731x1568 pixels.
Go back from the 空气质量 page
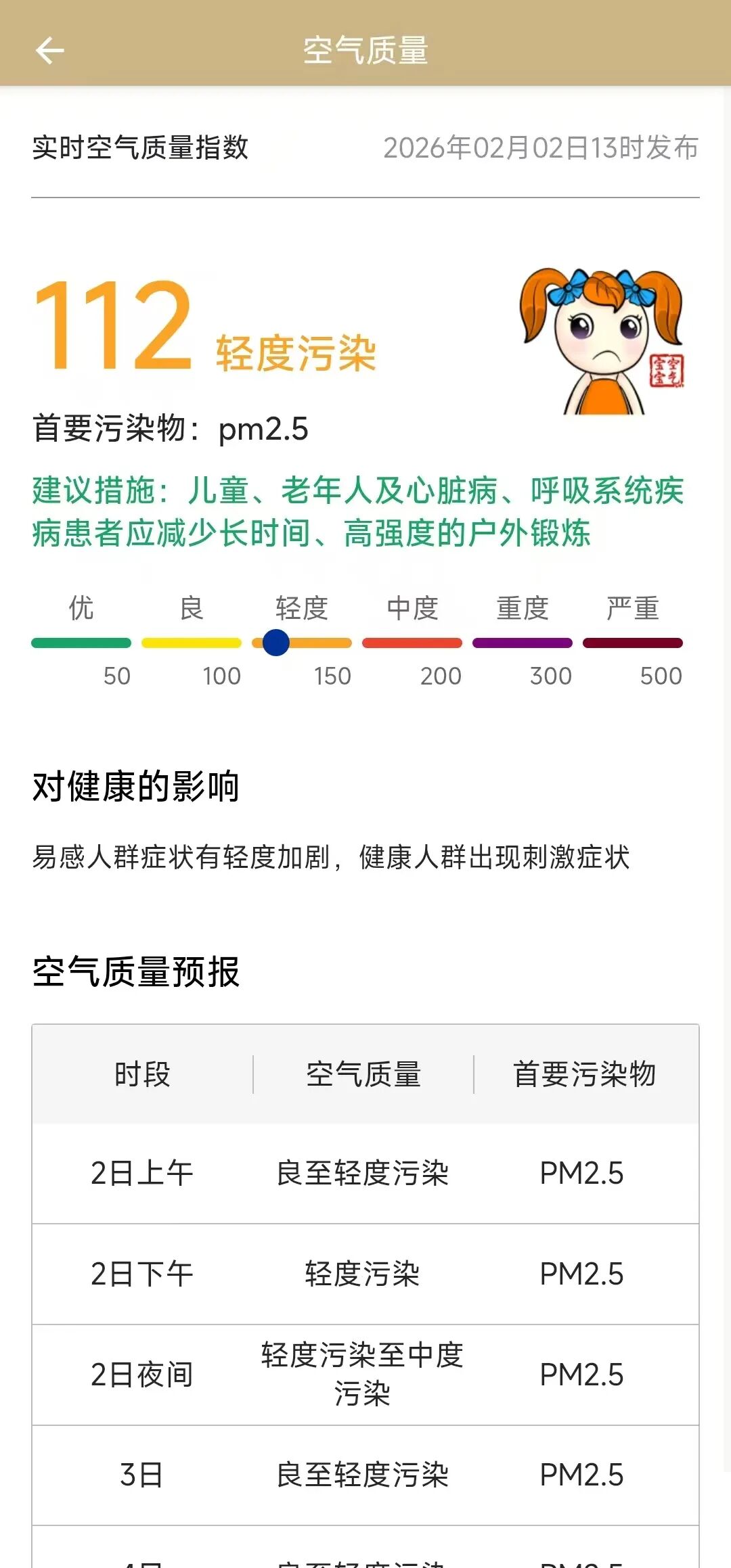[49, 51]
